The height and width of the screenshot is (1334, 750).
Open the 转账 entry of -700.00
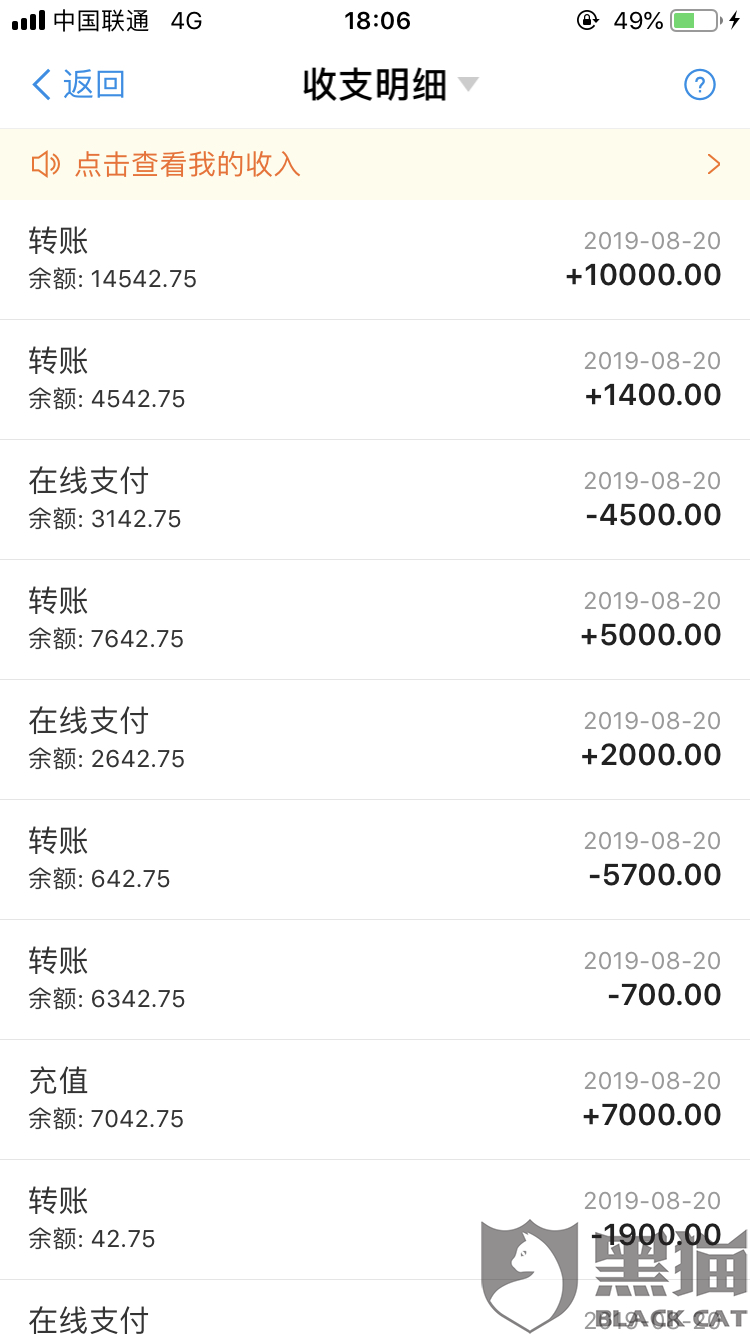pos(375,980)
